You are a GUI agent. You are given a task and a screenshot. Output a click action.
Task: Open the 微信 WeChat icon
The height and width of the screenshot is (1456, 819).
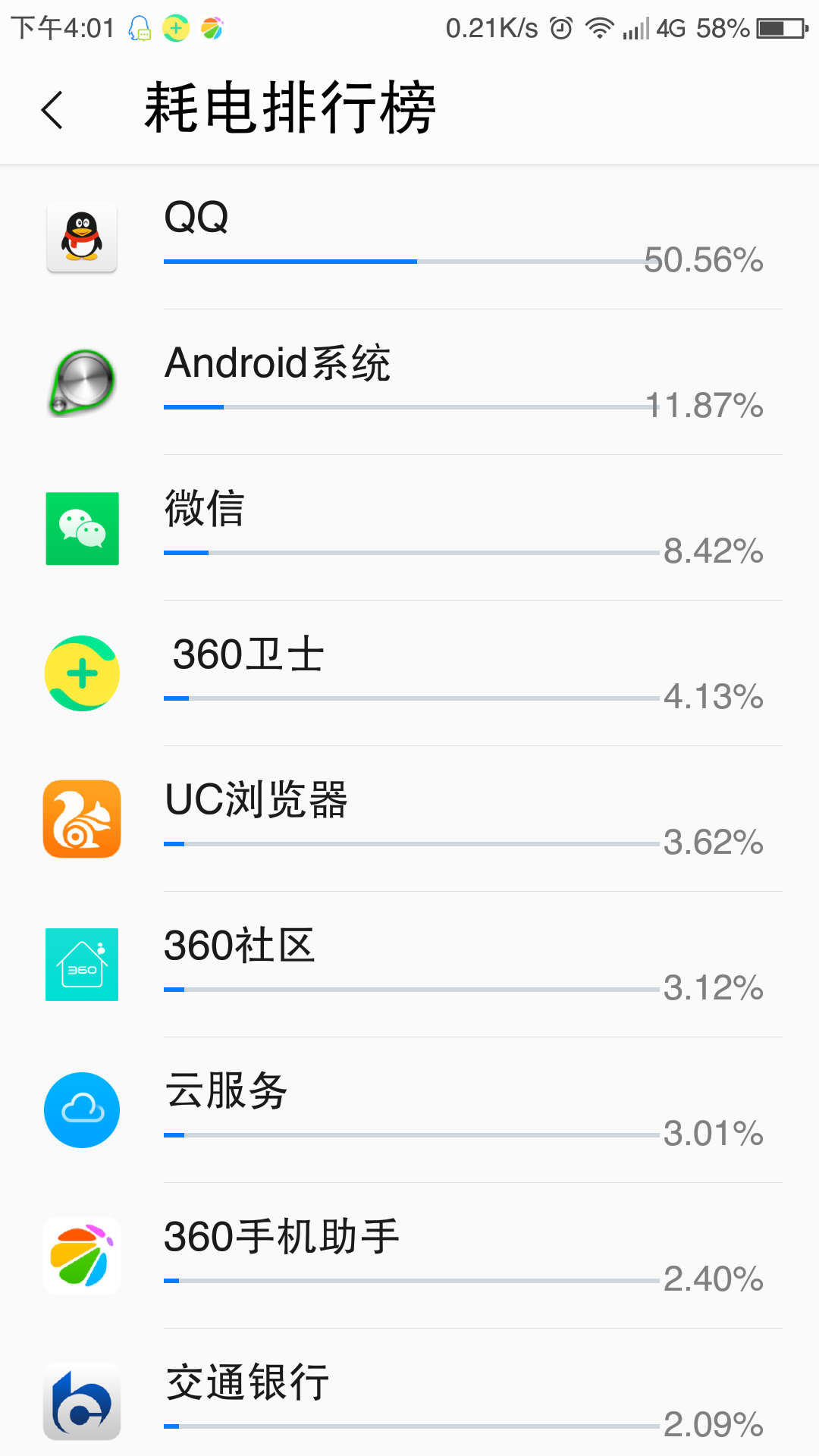(x=82, y=529)
